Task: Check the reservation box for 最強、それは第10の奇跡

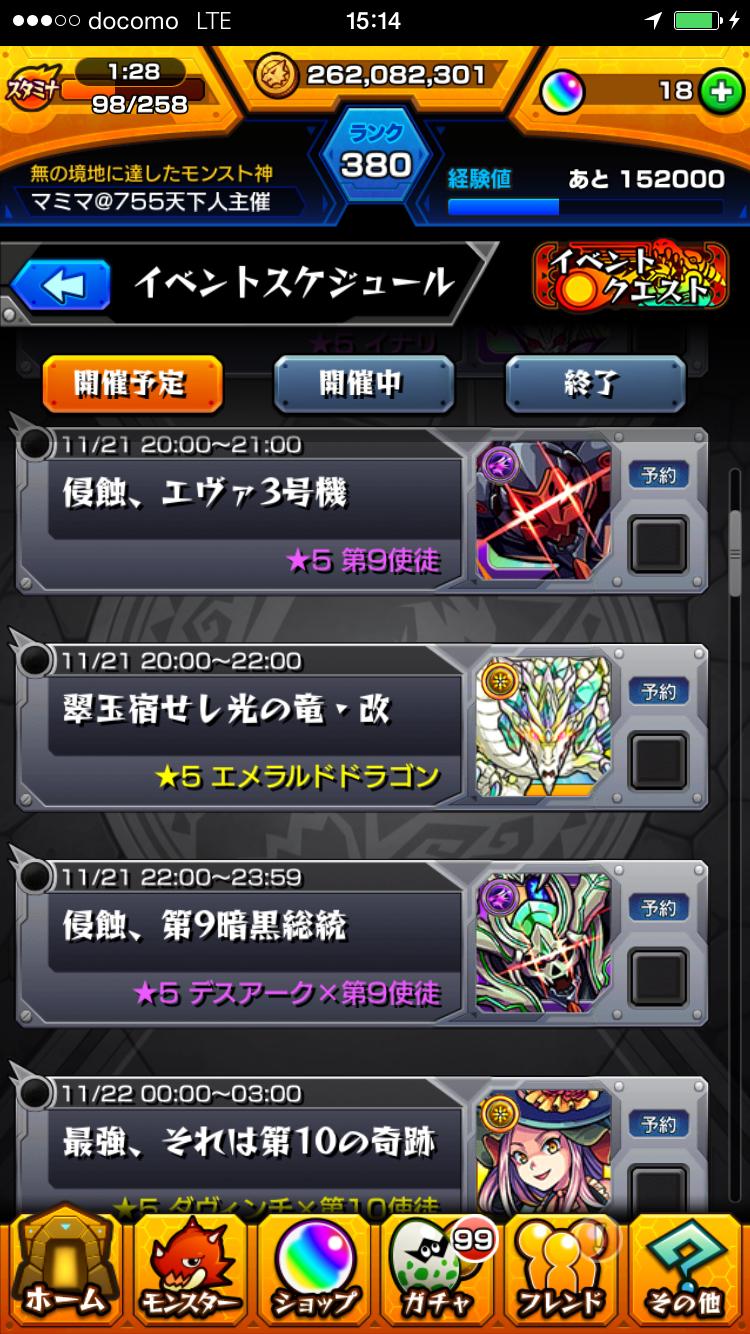Action: [658, 1185]
